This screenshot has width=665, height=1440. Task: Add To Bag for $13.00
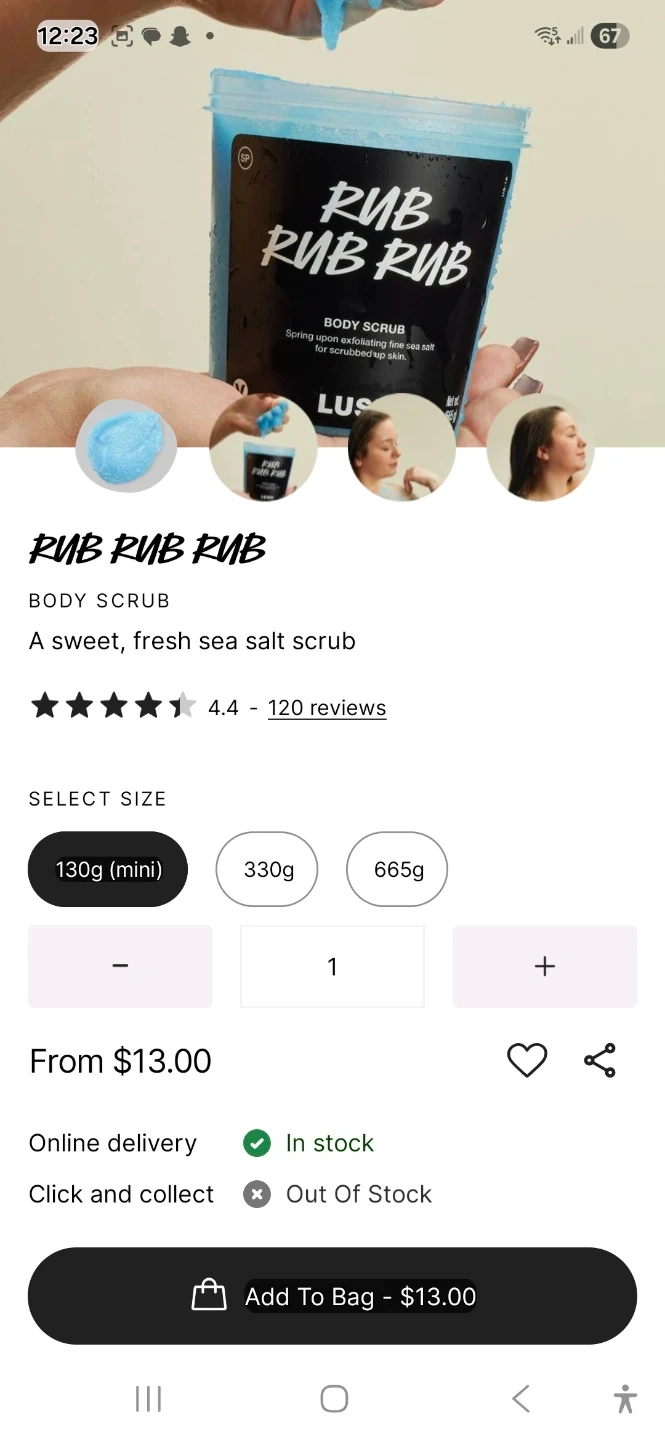tap(332, 1296)
